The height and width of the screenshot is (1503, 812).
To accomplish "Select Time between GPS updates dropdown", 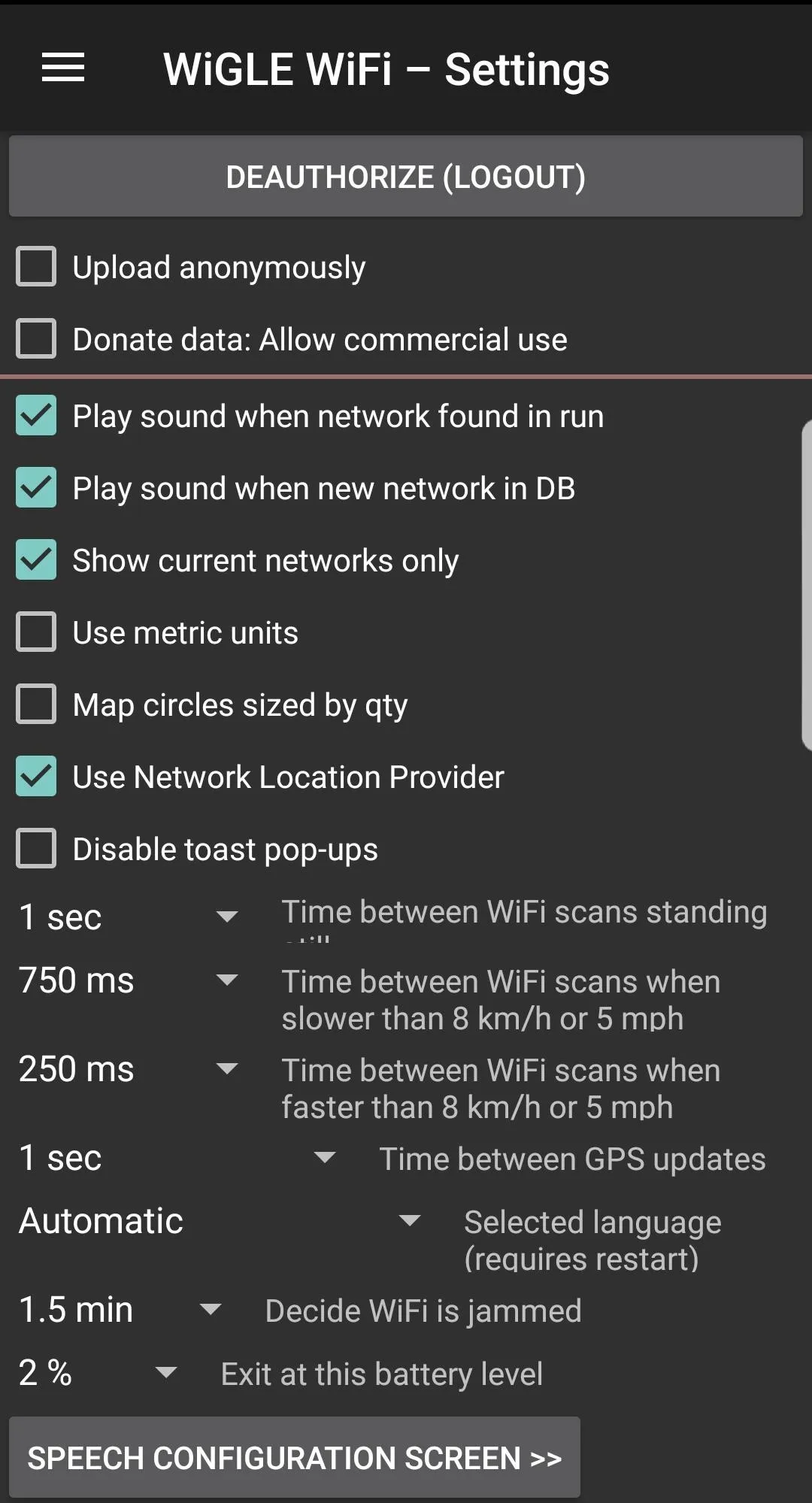I will 178,1158.
